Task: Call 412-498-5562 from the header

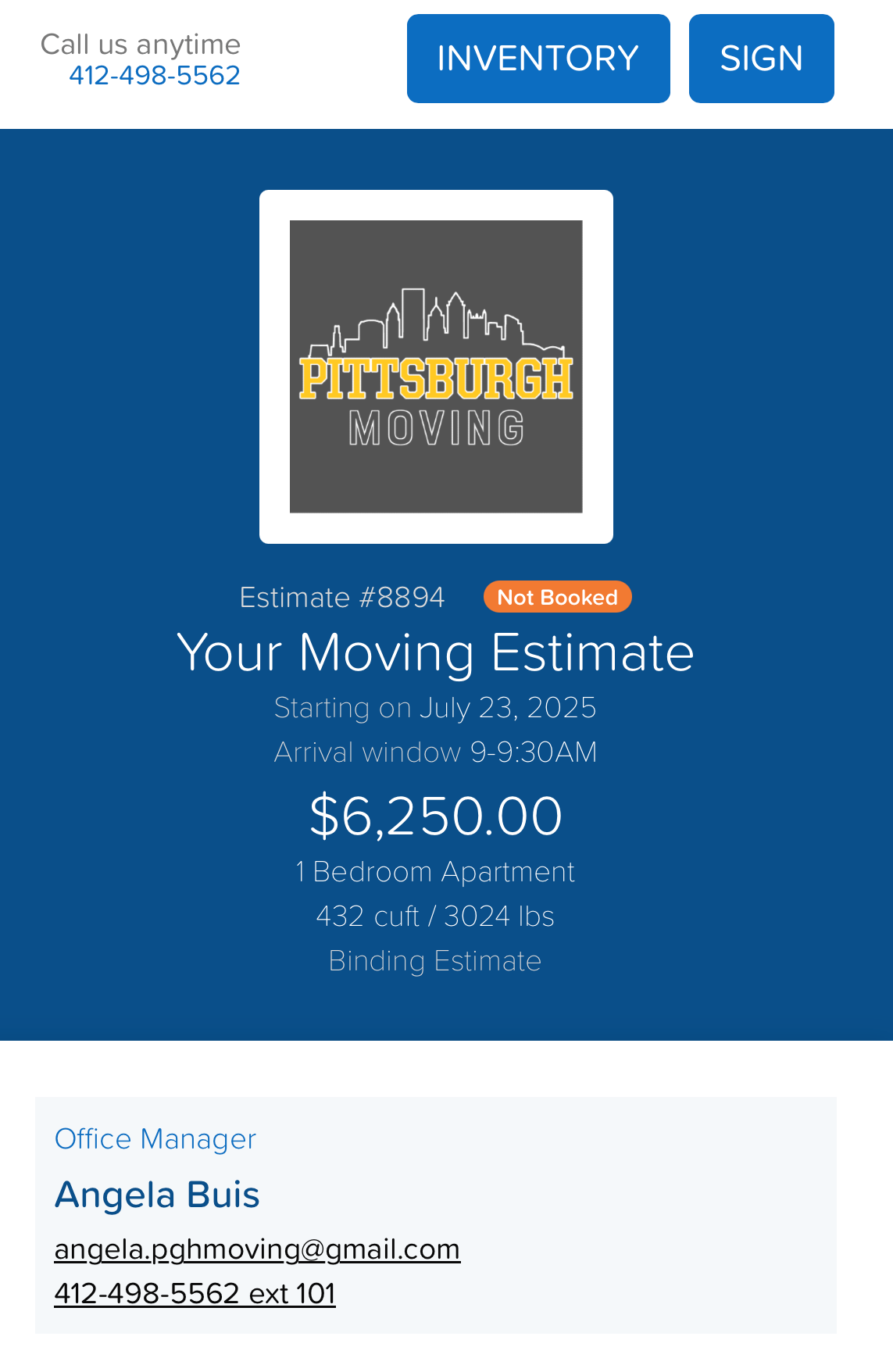Action: [x=155, y=76]
